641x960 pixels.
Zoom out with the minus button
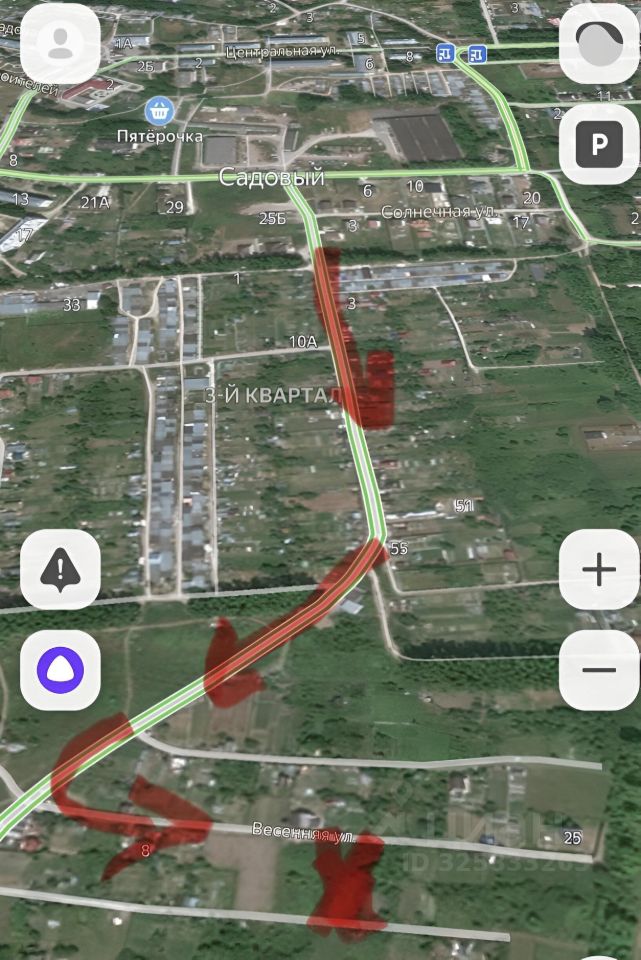[598, 670]
